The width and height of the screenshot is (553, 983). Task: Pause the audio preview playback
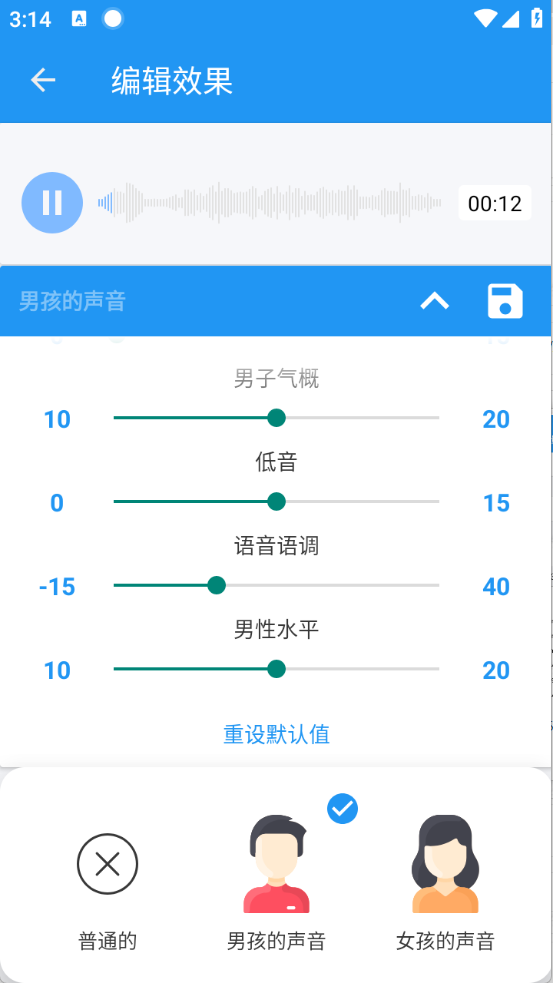(x=52, y=202)
